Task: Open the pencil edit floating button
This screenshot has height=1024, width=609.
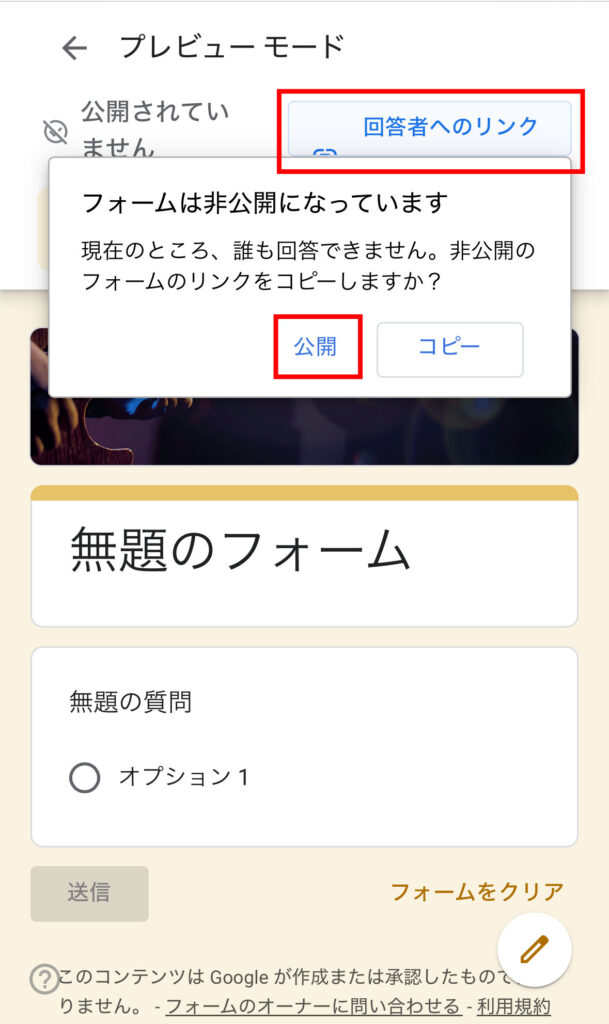Action: coord(534,948)
